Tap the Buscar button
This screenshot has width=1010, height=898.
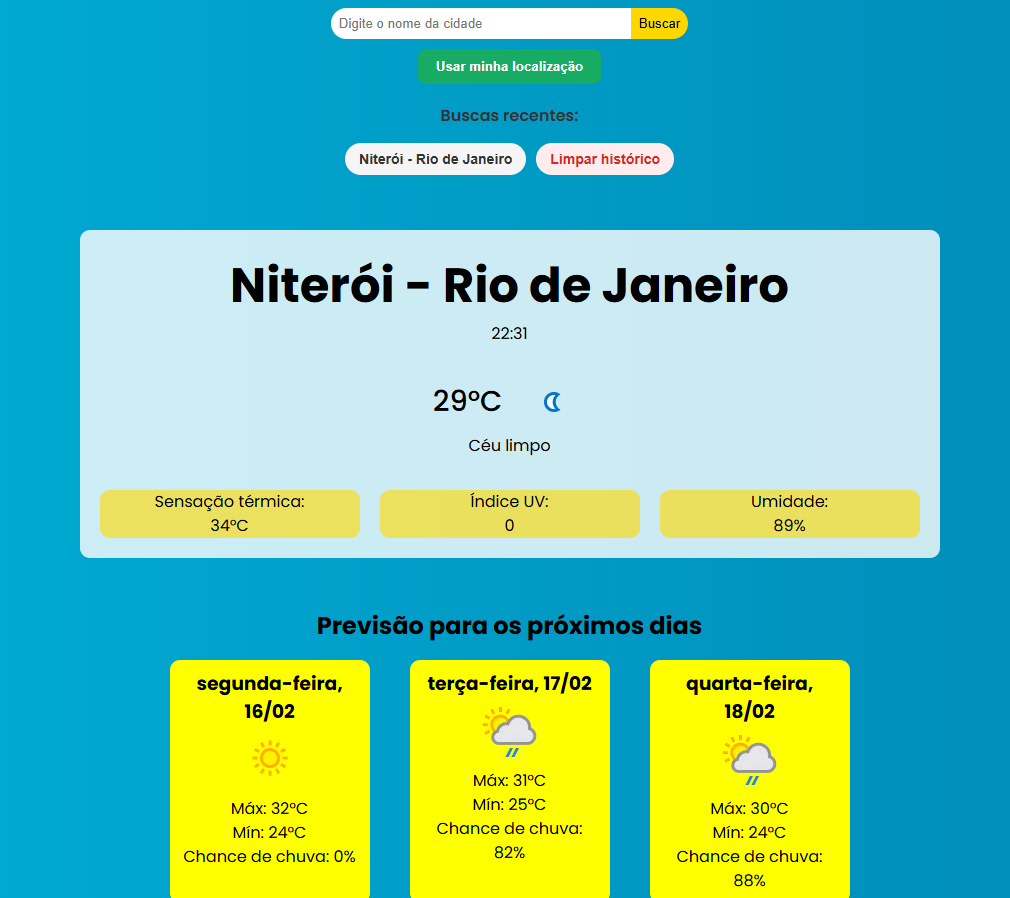click(659, 23)
